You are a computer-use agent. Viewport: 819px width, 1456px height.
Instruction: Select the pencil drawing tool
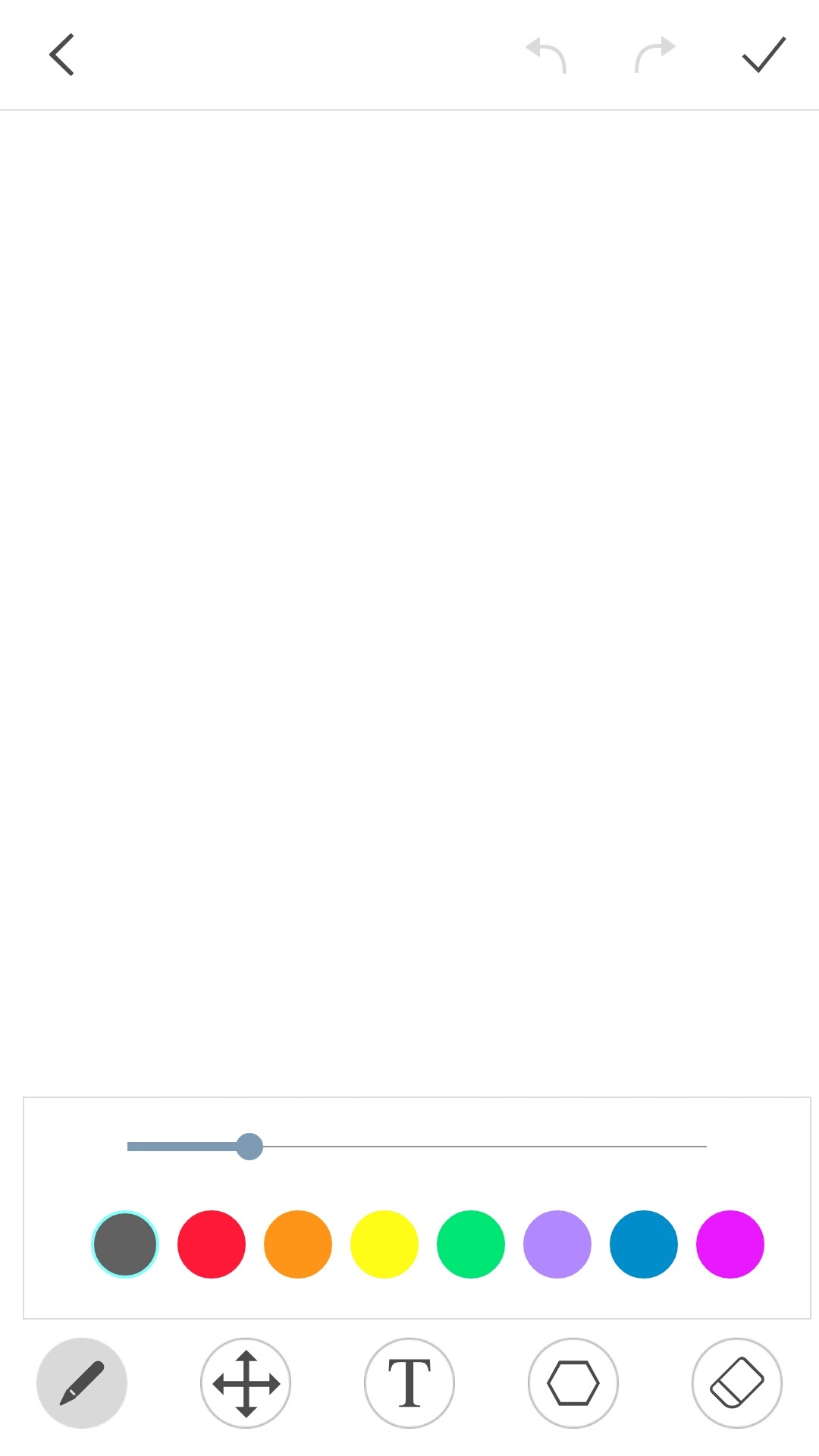[82, 1383]
